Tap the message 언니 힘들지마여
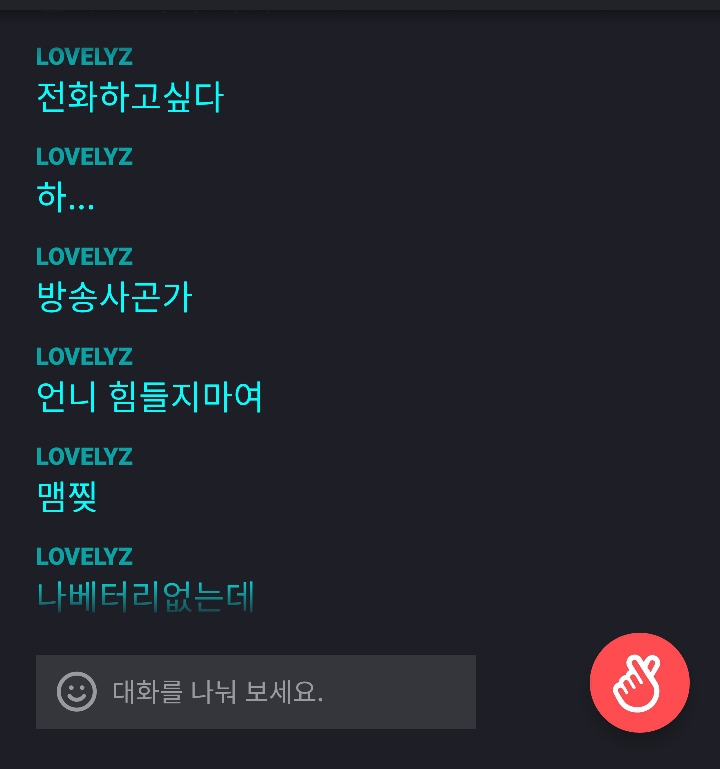The width and height of the screenshot is (720, 769). click(149, 397)
